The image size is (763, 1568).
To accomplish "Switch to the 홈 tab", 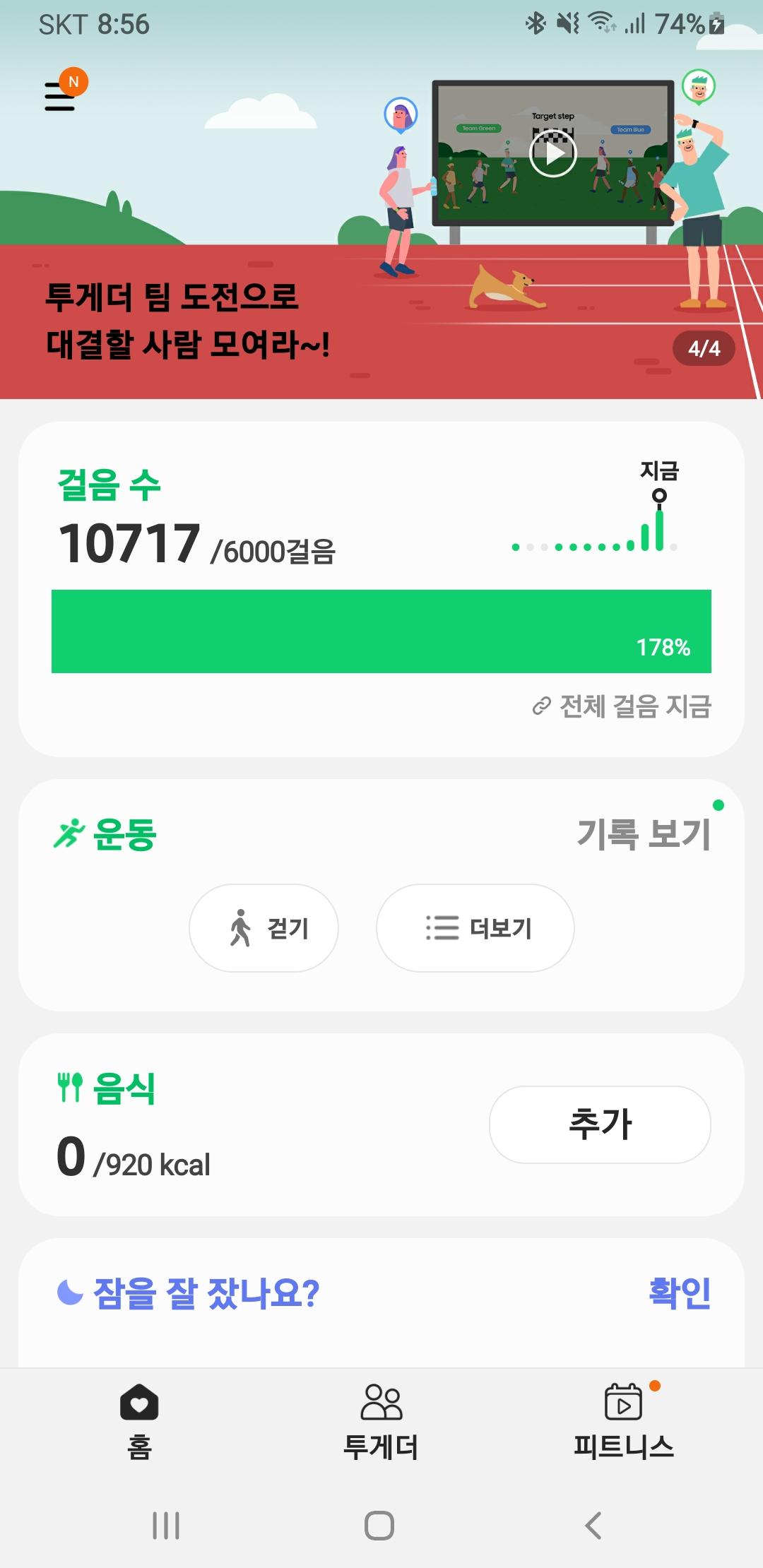I will 139,1421.
